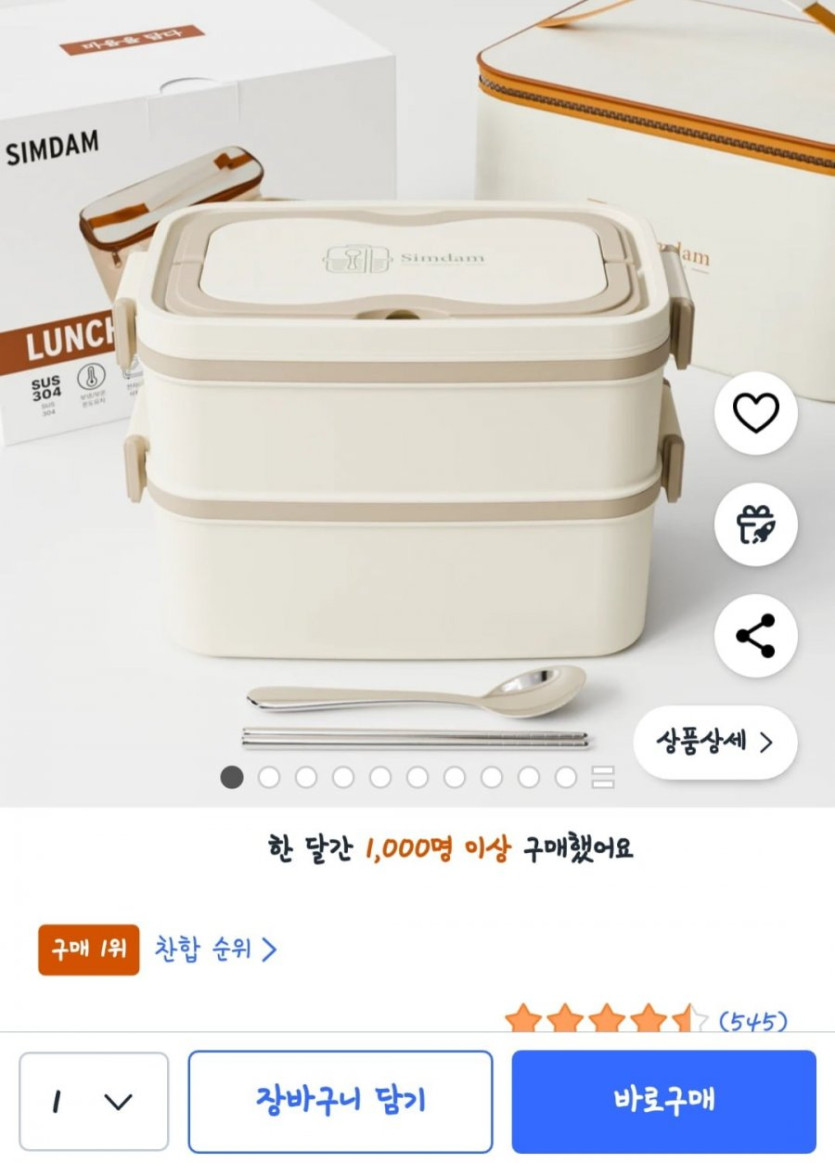Buy now with 바로구매 button
Viewport: 835px width, 1163px height.
coord(664,1101)
